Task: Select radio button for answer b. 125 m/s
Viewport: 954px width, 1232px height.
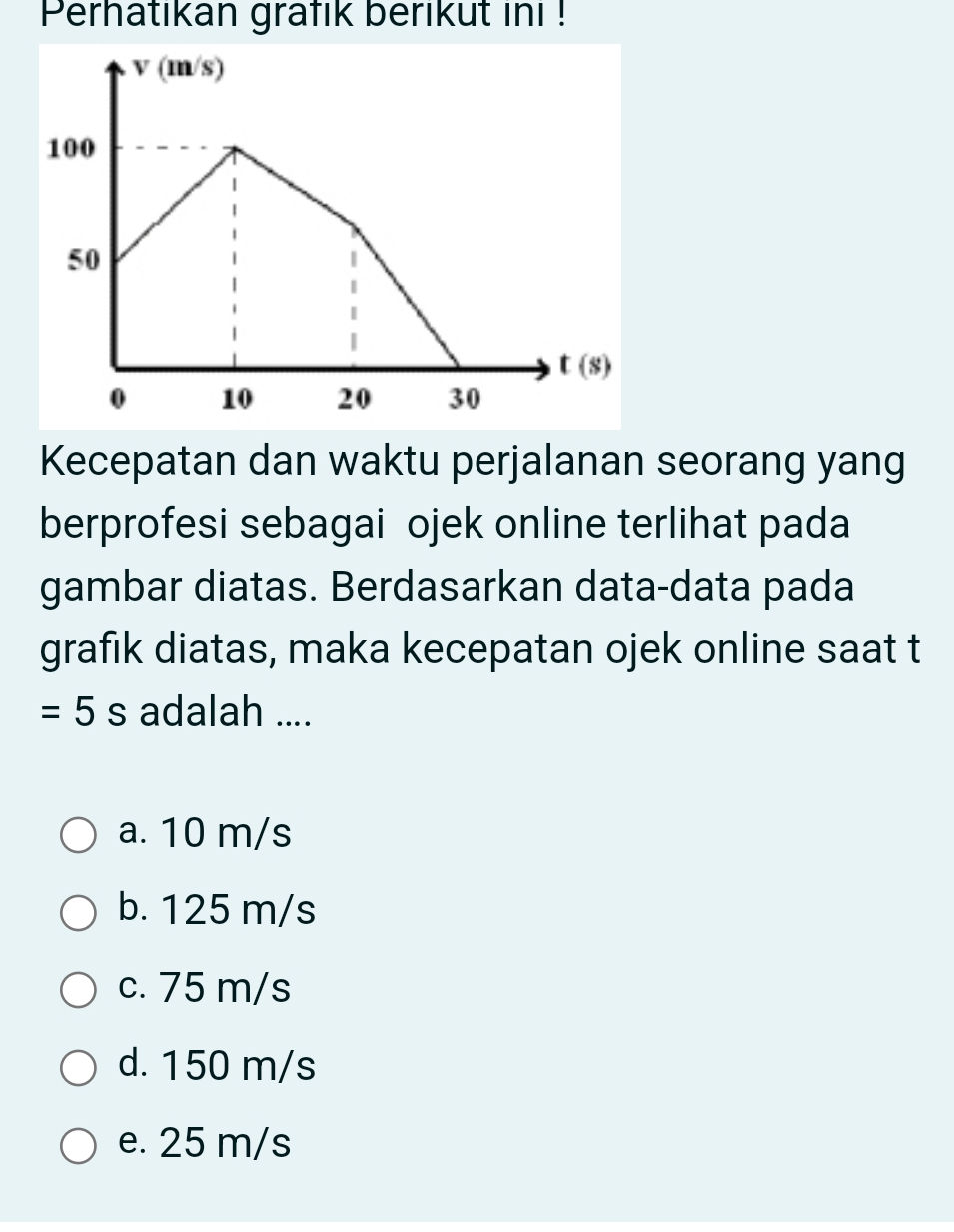Action: tap(80, 912)
